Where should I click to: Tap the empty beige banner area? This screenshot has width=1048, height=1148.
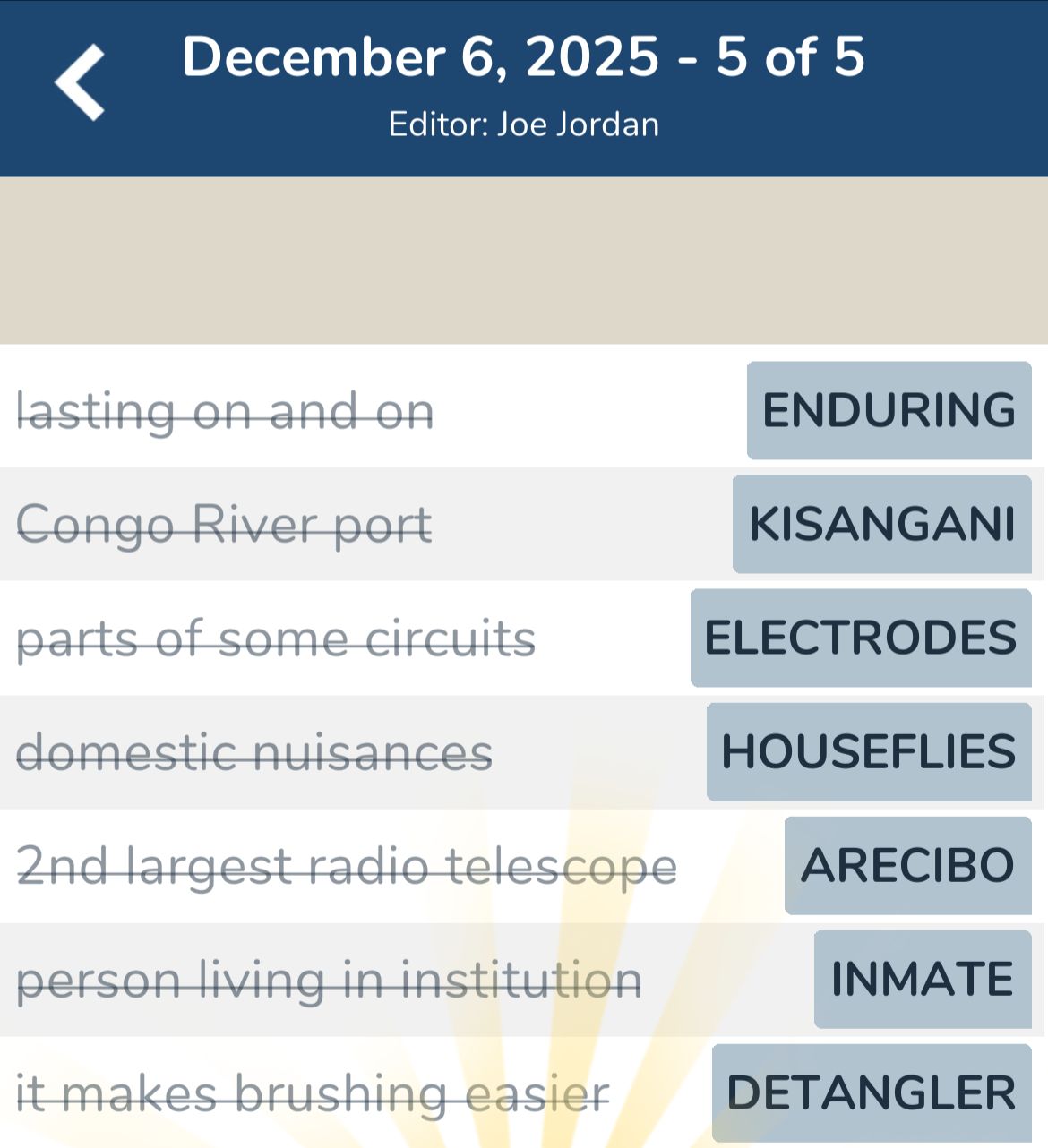click(524, 260)
